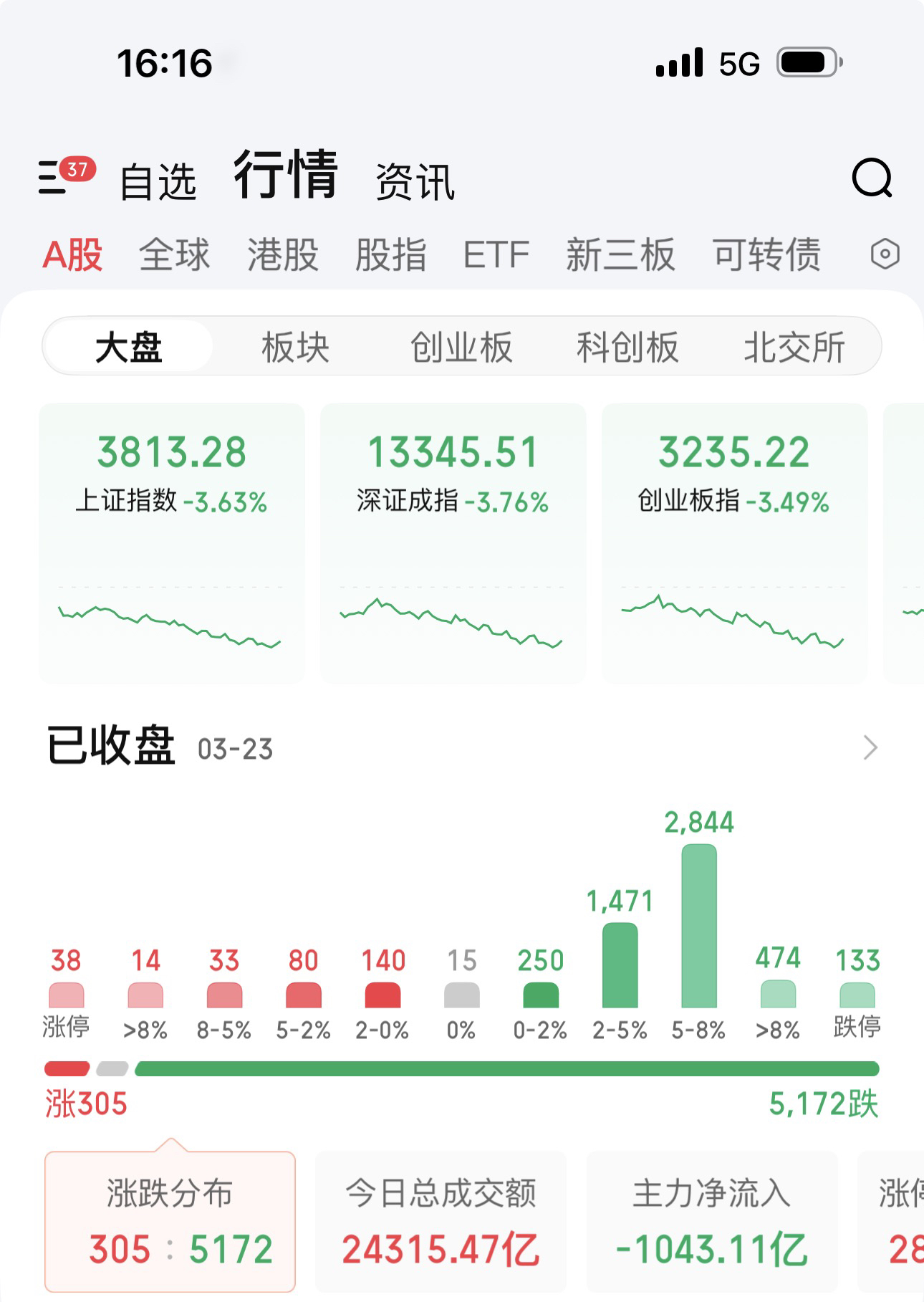View the ETF tab

coord(496,254)
